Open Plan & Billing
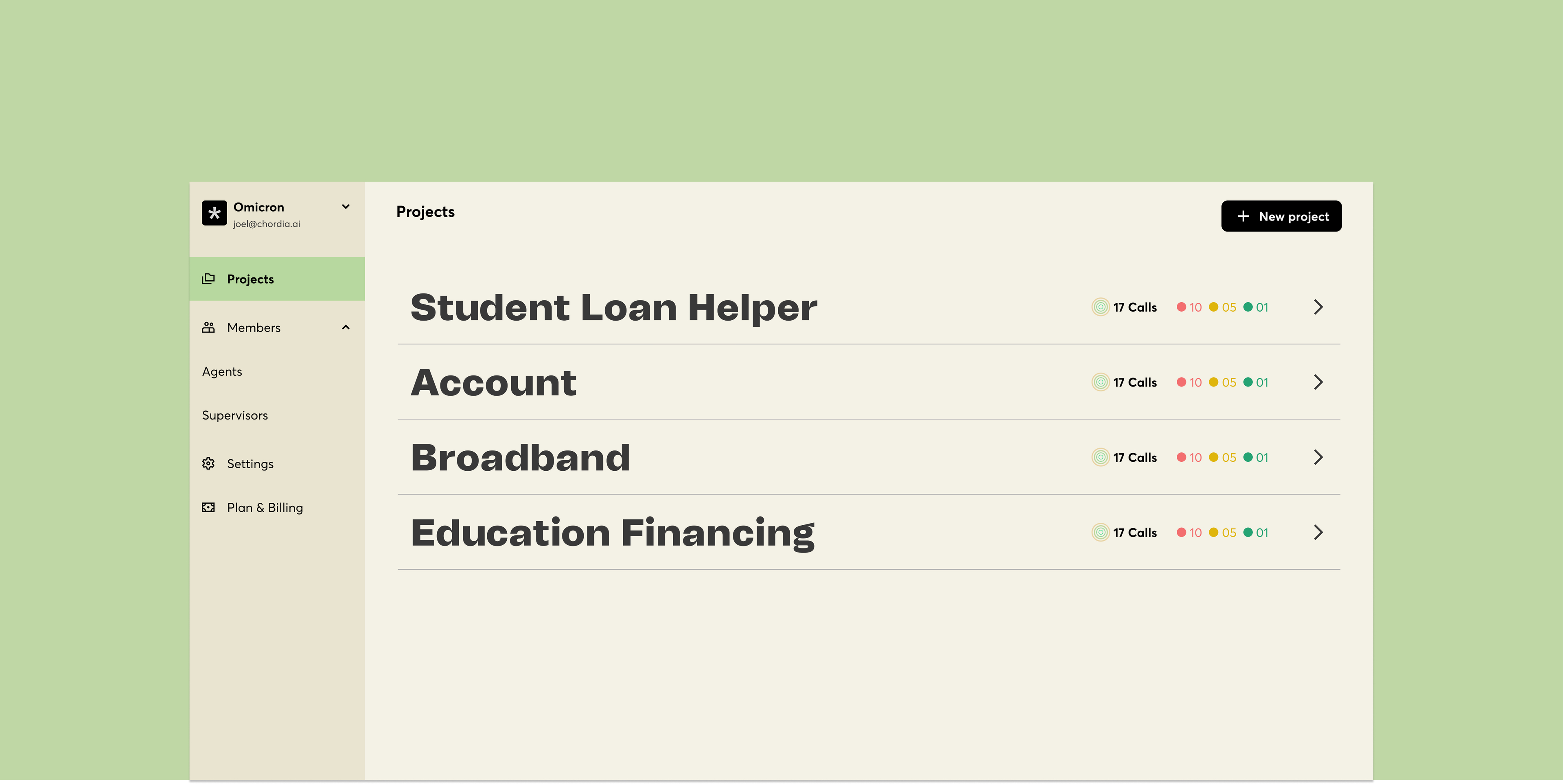1563x784 pixels. coord(264,507)
